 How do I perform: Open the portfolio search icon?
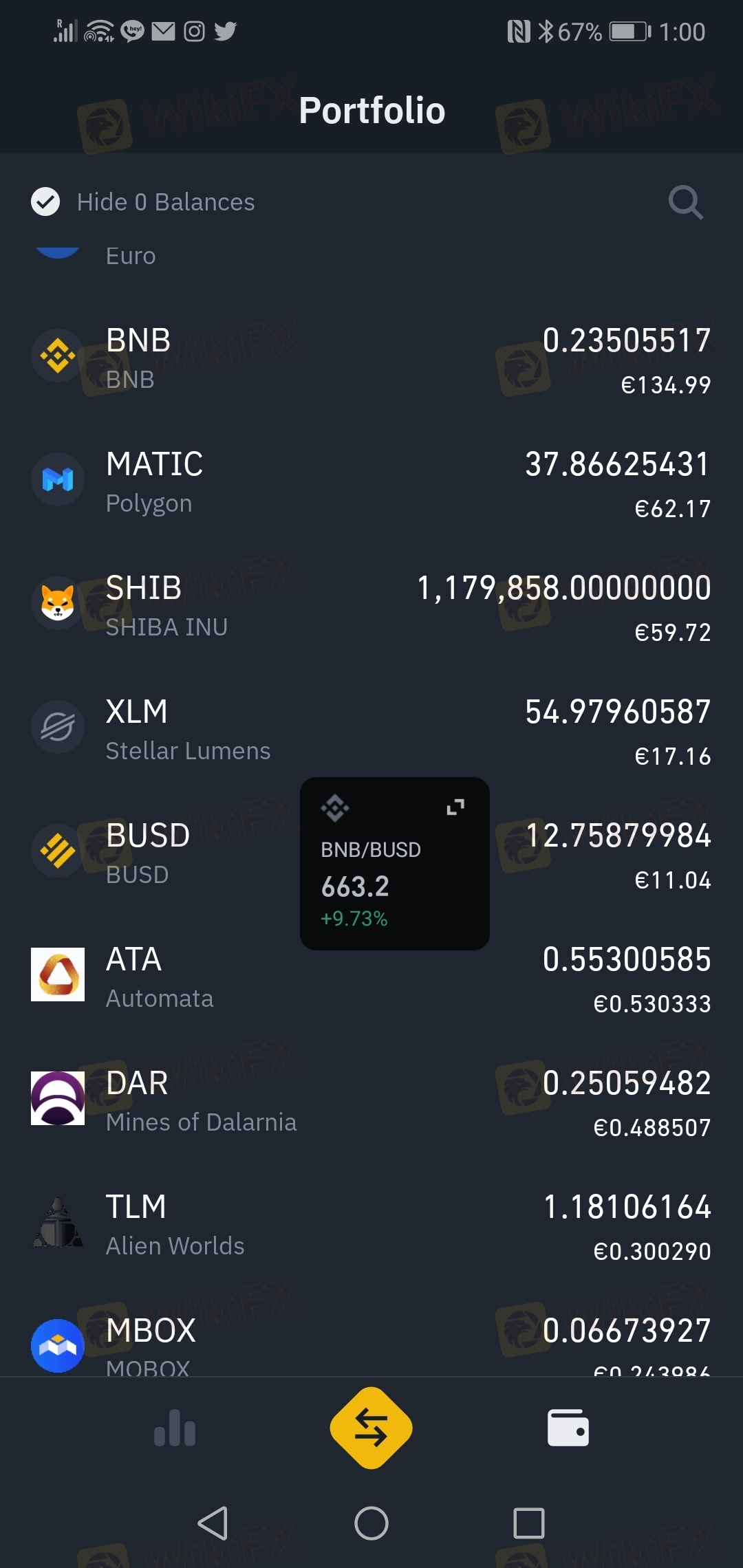click(x=685, y=202)
